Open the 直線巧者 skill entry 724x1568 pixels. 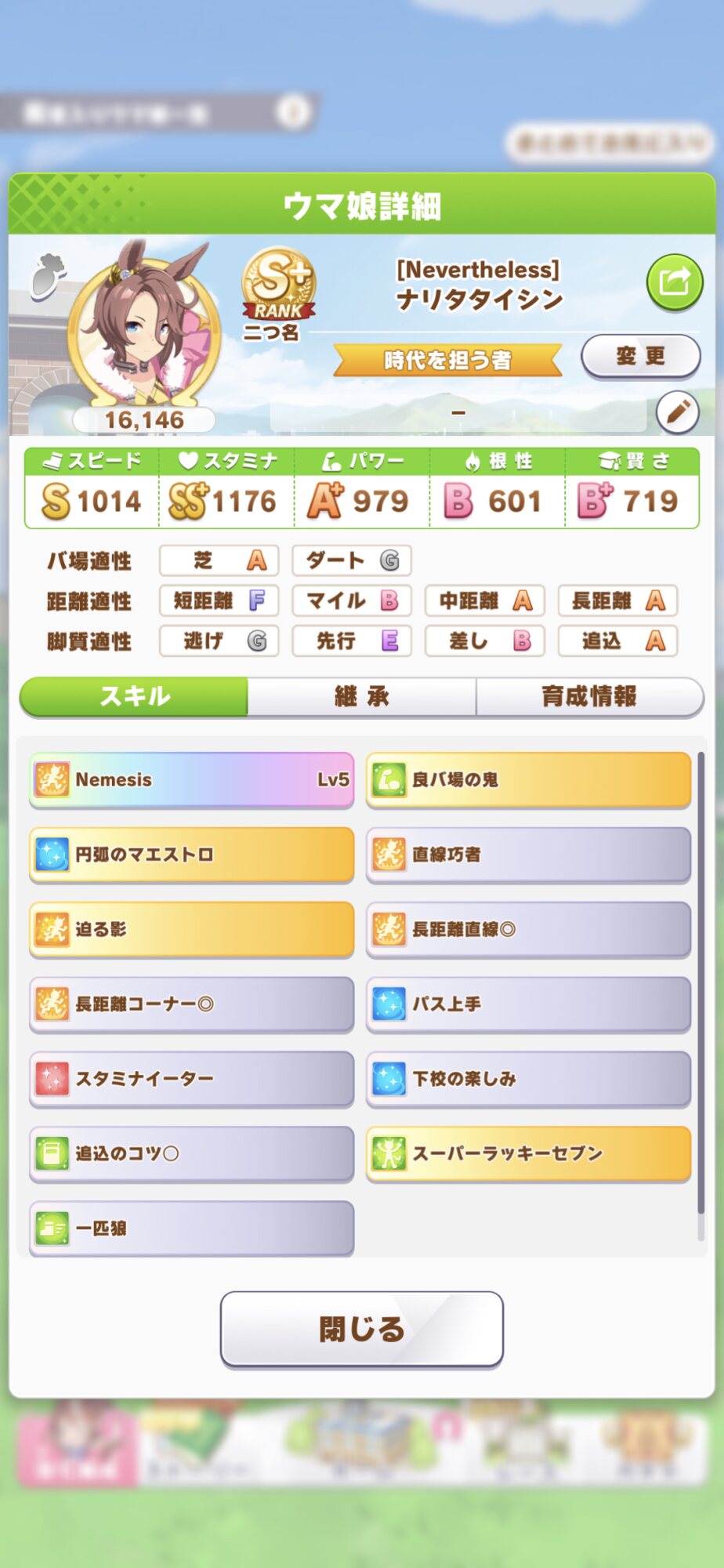pos(528,854)
